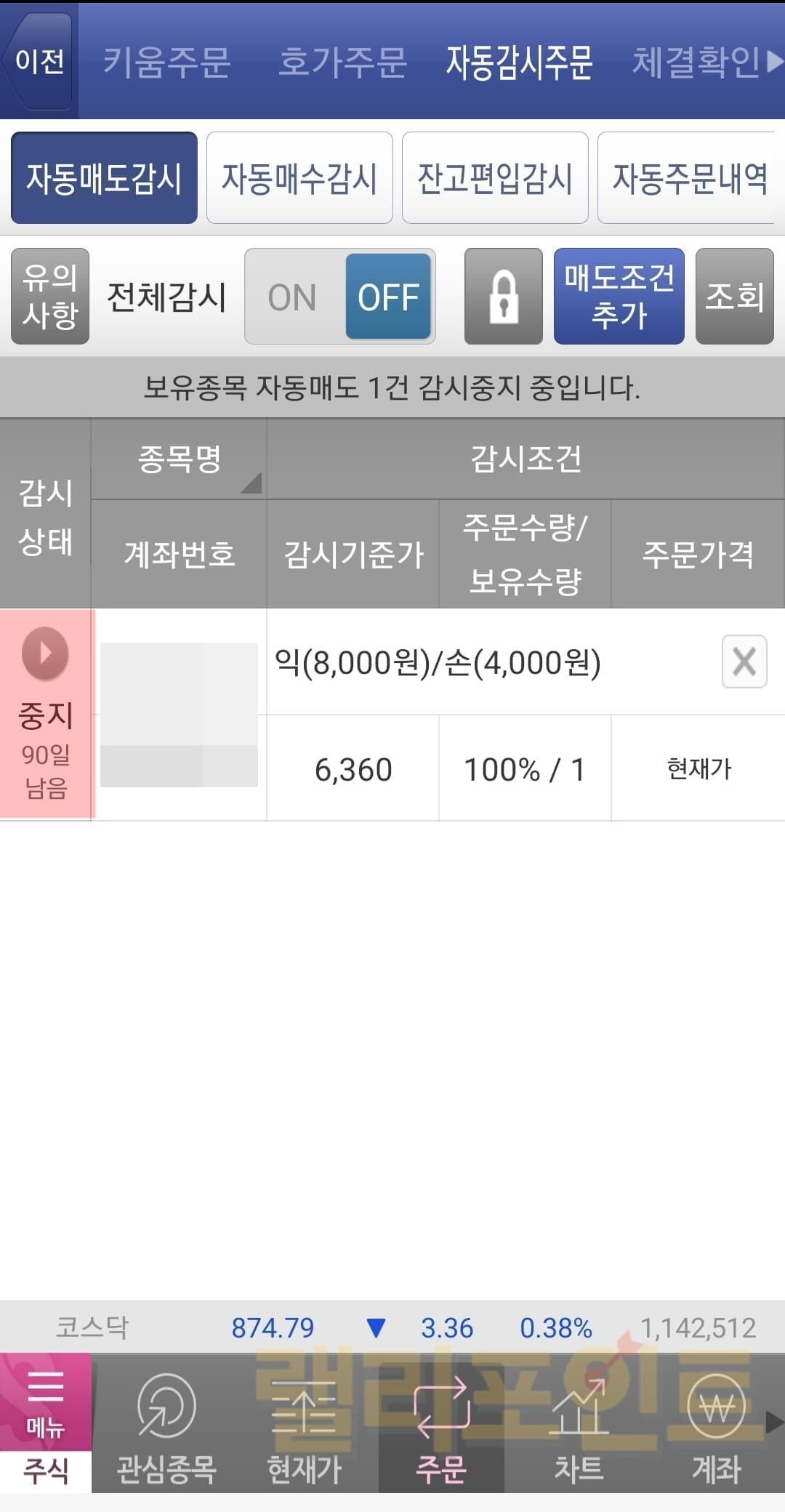Refresh the list with 조회
The width and height of the screenshot is (785, 1512).
(734, 296)
